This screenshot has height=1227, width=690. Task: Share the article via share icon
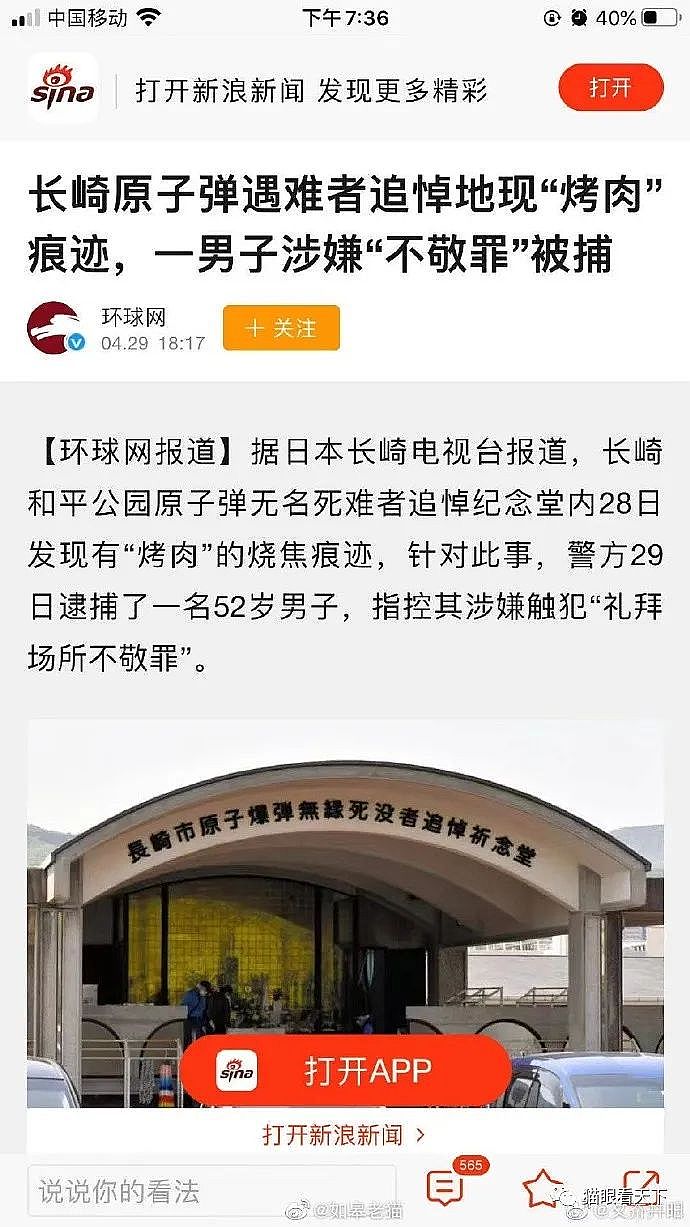(640, 1187)
